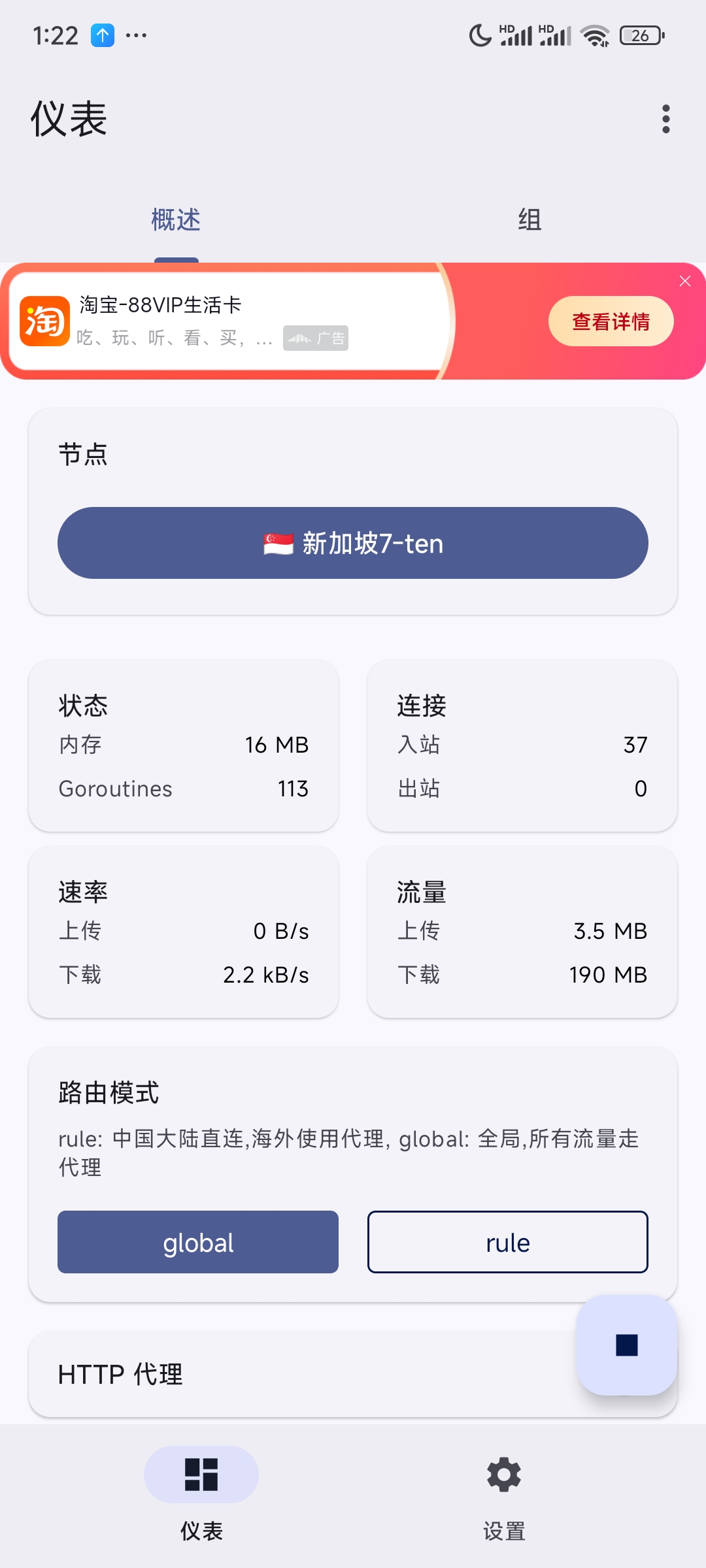Tap 查看详情 on the ad banner
The height and width of the screenshot is (1568, 706).
pyautogui.click(x=611, y=321)
